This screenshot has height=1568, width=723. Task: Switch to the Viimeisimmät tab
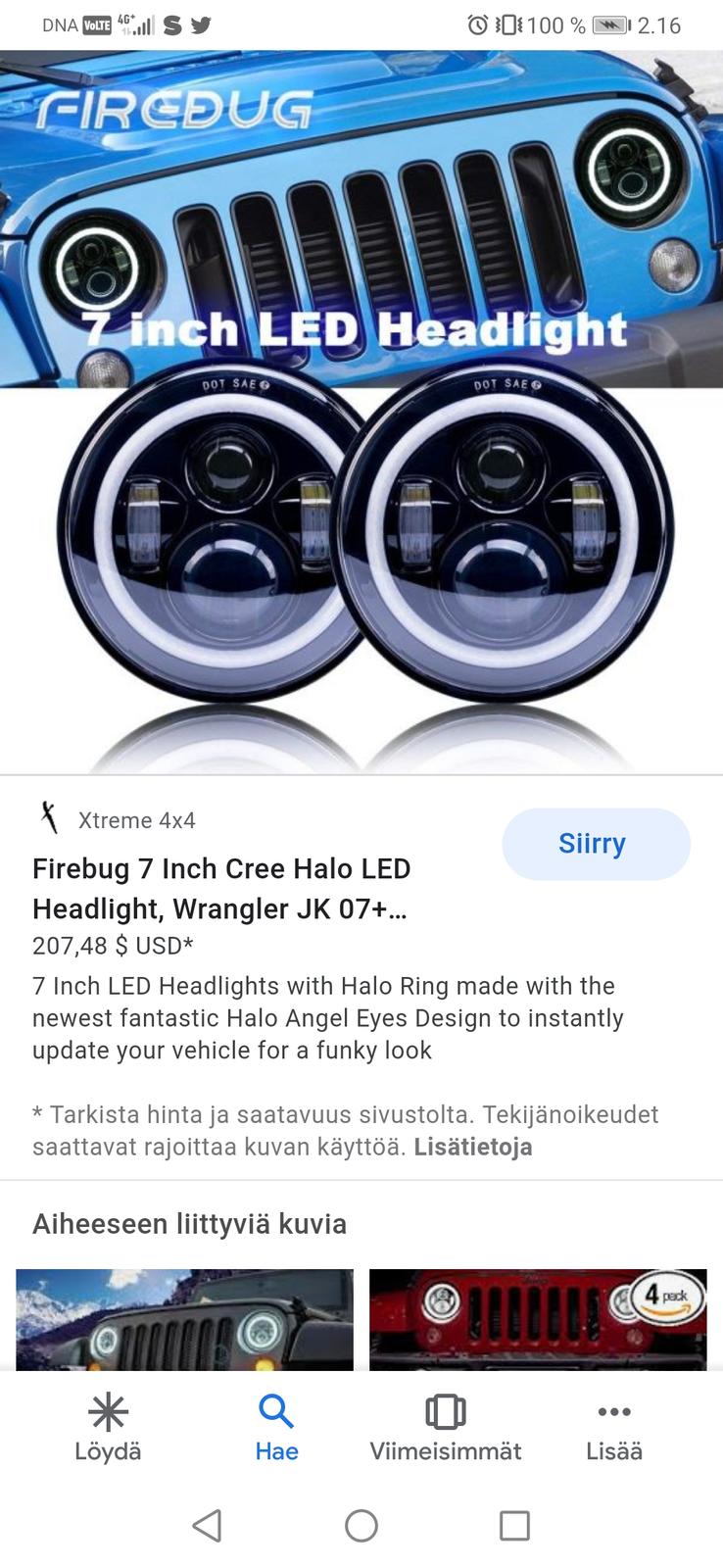point(445,1429)
